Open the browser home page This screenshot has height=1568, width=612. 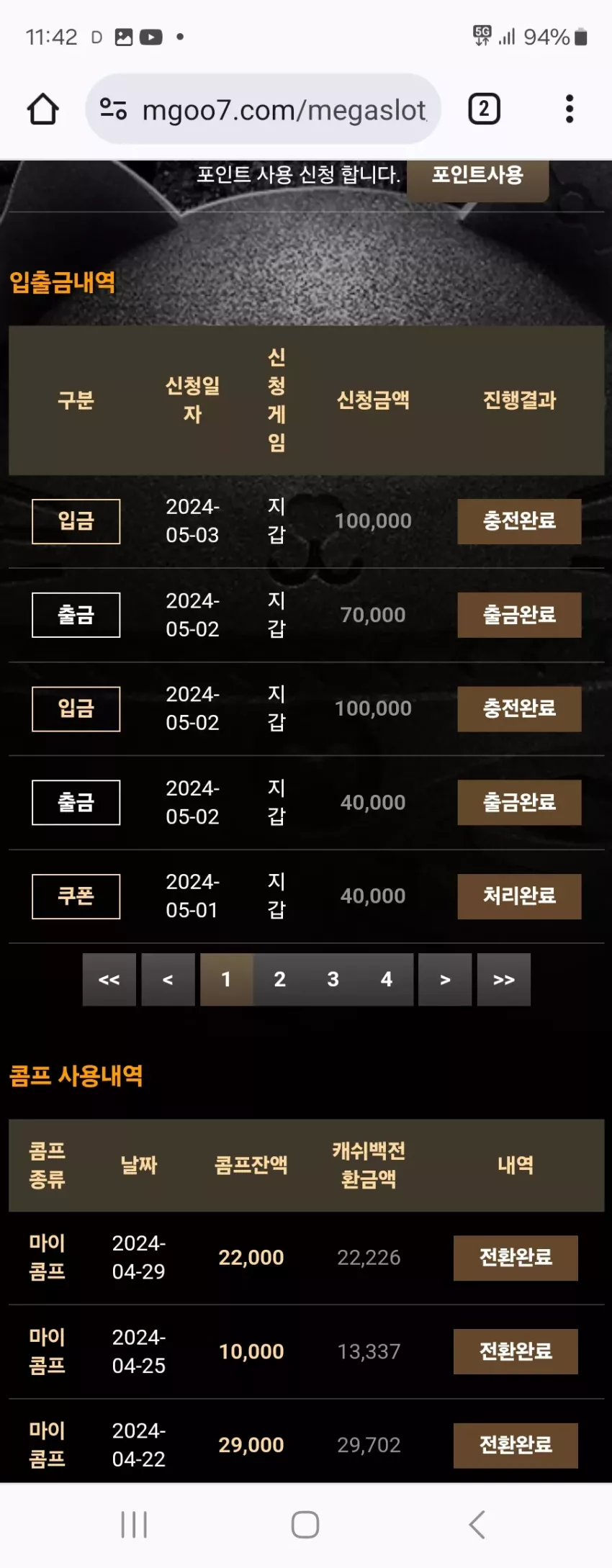pyautogui.click(x=42, y=109)
